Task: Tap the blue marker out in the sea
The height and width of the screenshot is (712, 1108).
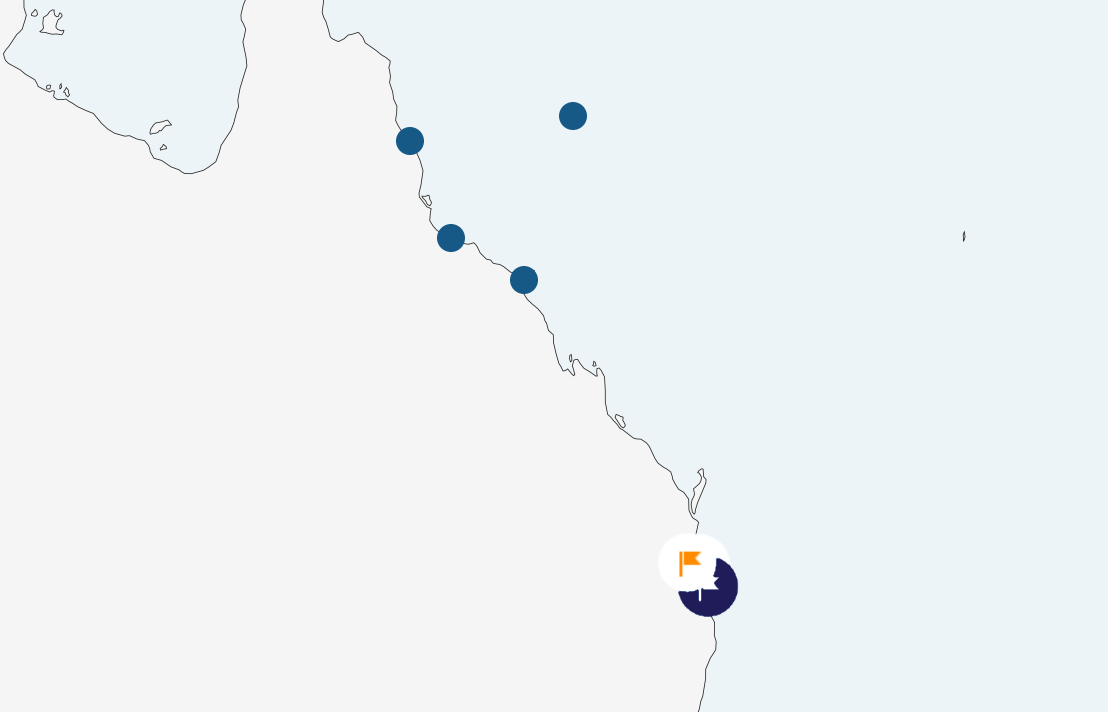Action: pos(573,116)
